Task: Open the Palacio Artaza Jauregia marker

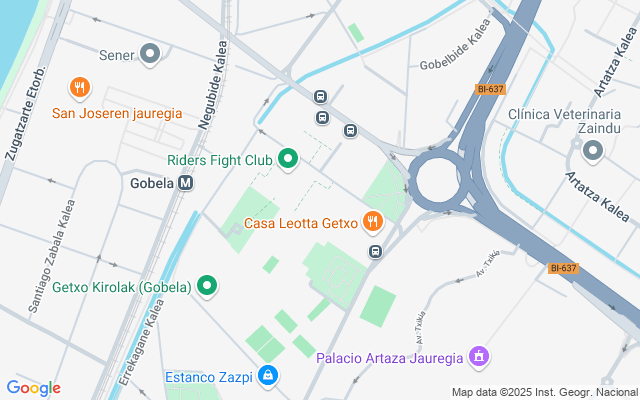Action: (479, 357)
